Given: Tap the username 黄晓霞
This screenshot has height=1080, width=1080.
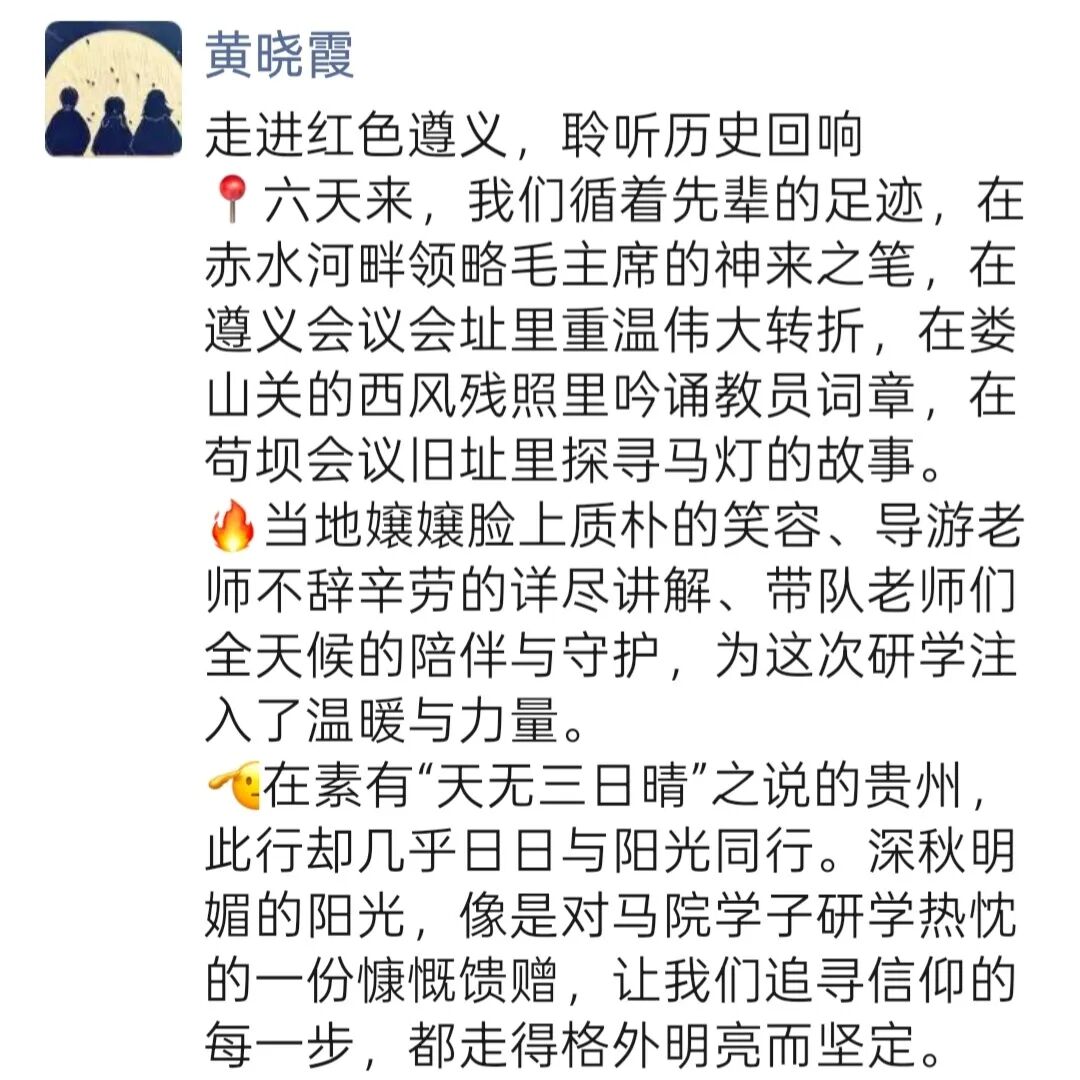Looking at the screenshot, I should (x=280, y=54).
